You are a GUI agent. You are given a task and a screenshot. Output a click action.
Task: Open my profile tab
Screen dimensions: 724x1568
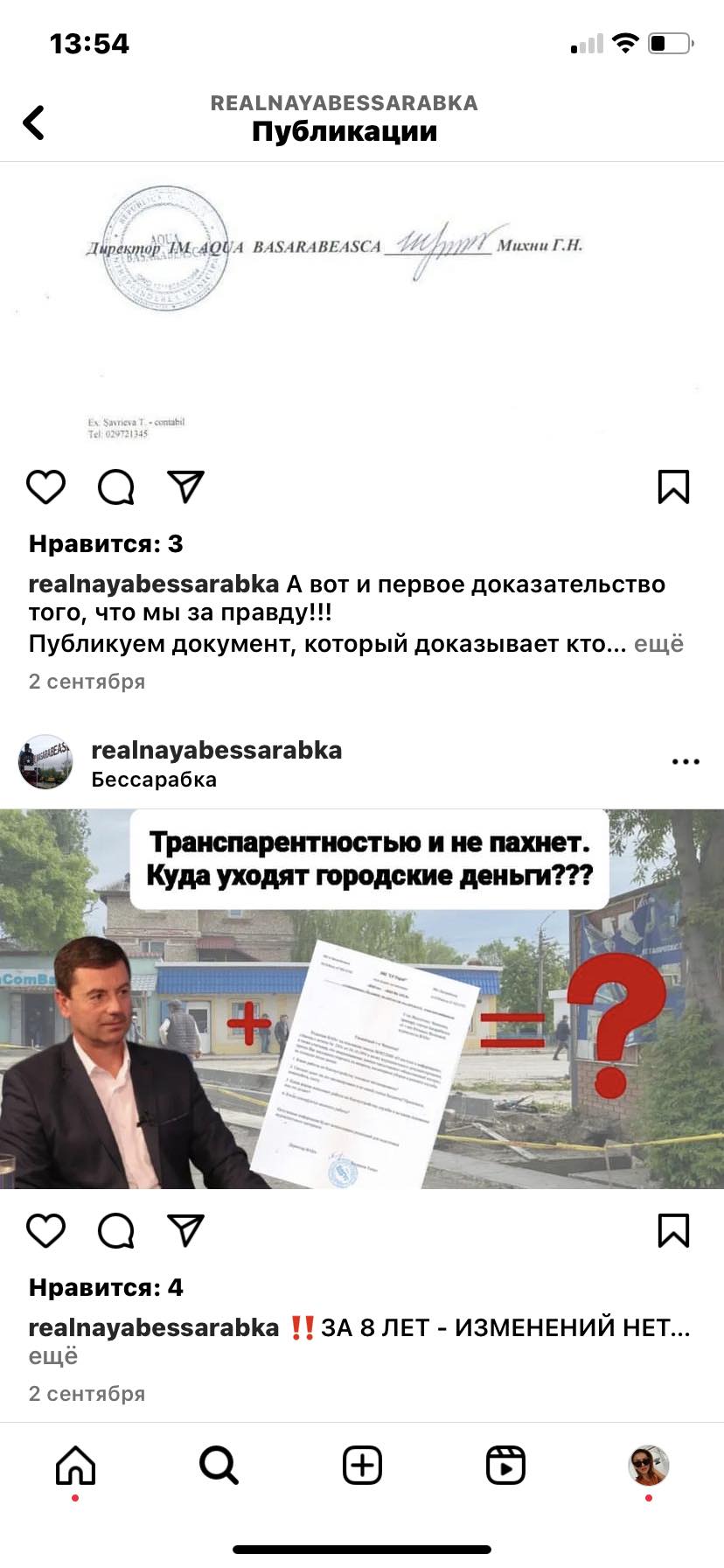click(648, 1465)
